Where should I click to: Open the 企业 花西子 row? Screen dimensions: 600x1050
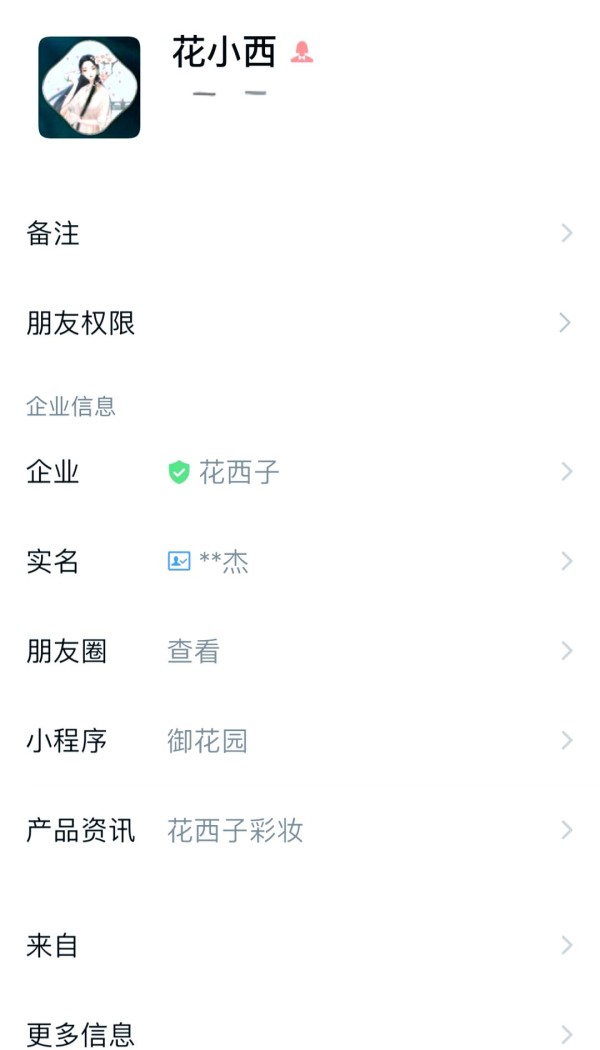click(300, 472)
